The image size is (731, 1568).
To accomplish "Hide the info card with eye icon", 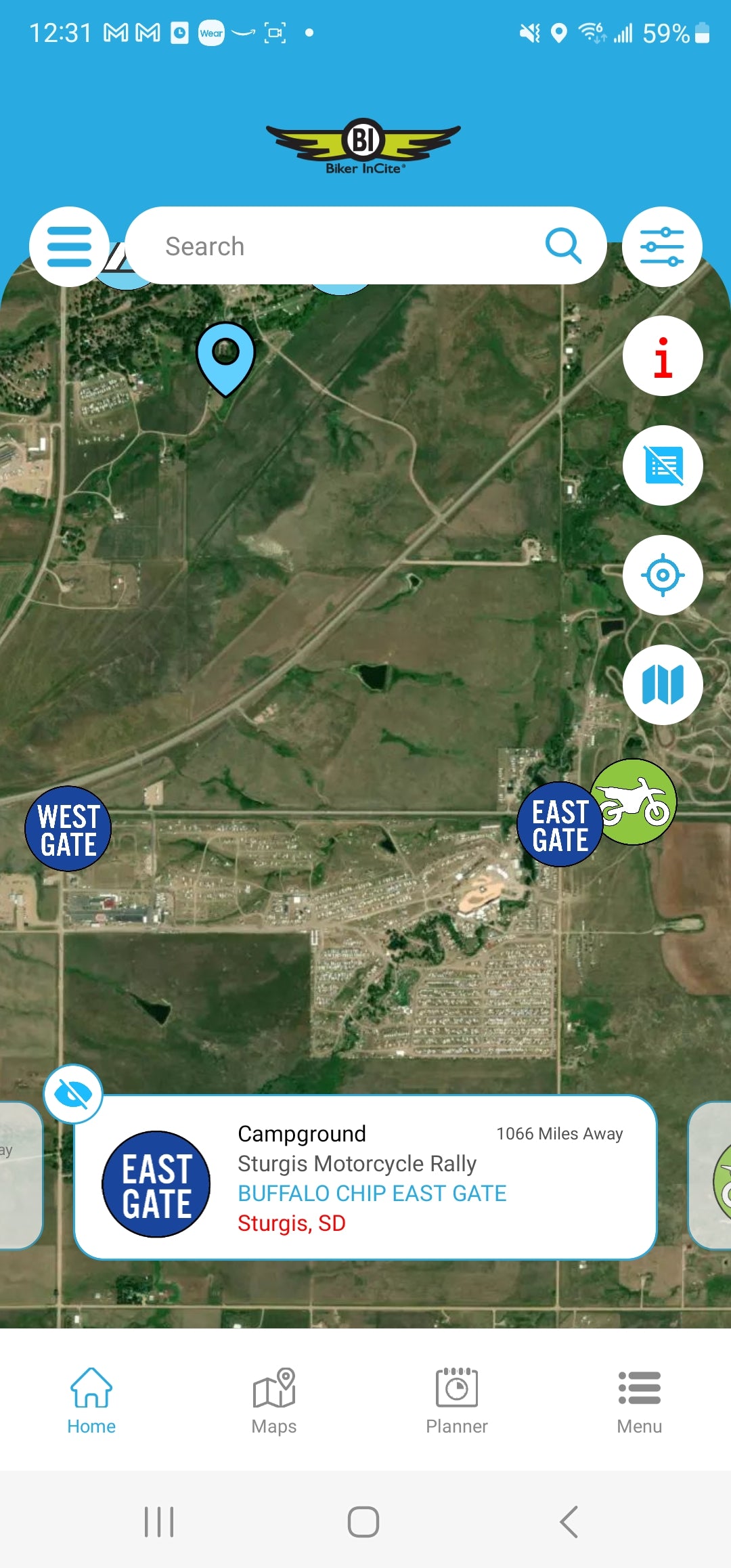I will (x=73, y=1093).
